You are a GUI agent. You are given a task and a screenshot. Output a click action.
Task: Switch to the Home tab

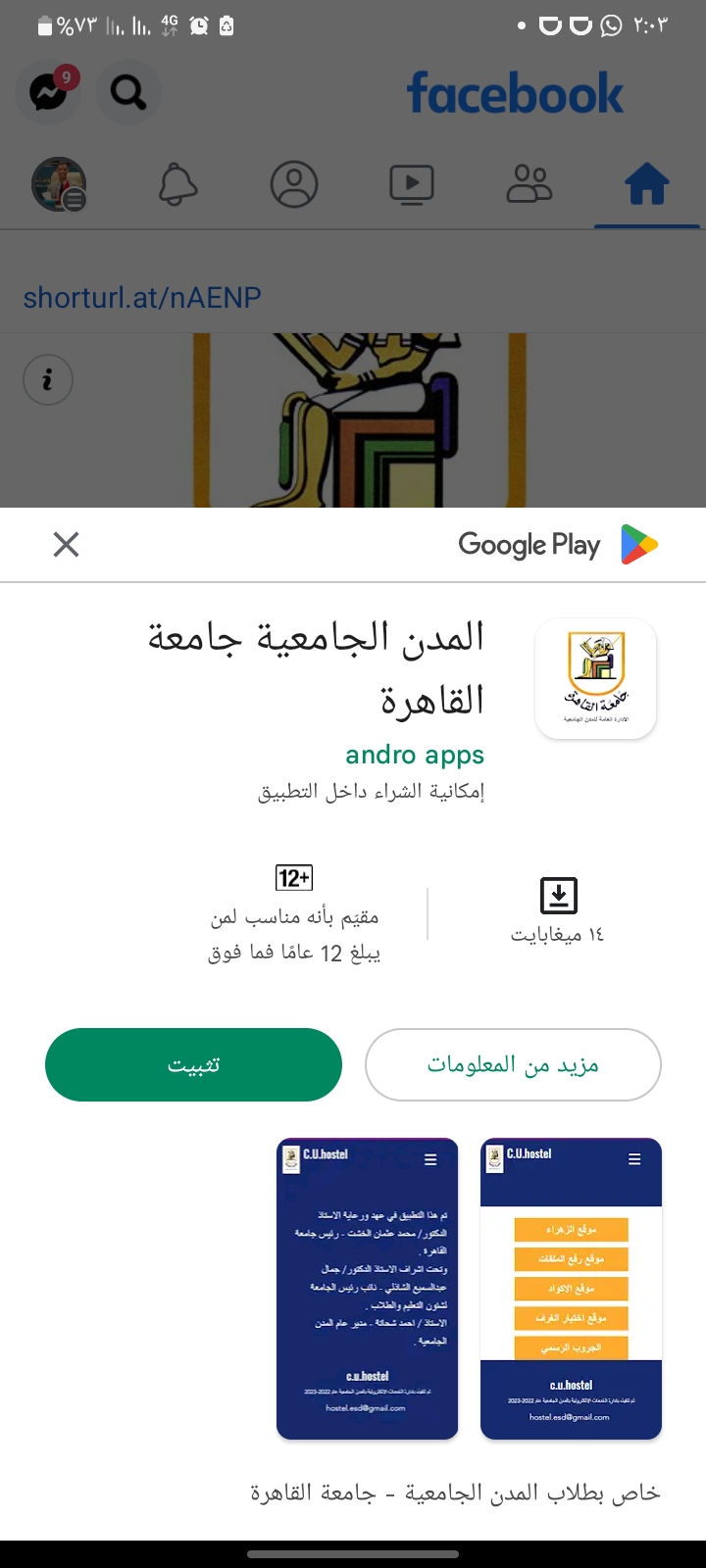[x=647, y=184]
